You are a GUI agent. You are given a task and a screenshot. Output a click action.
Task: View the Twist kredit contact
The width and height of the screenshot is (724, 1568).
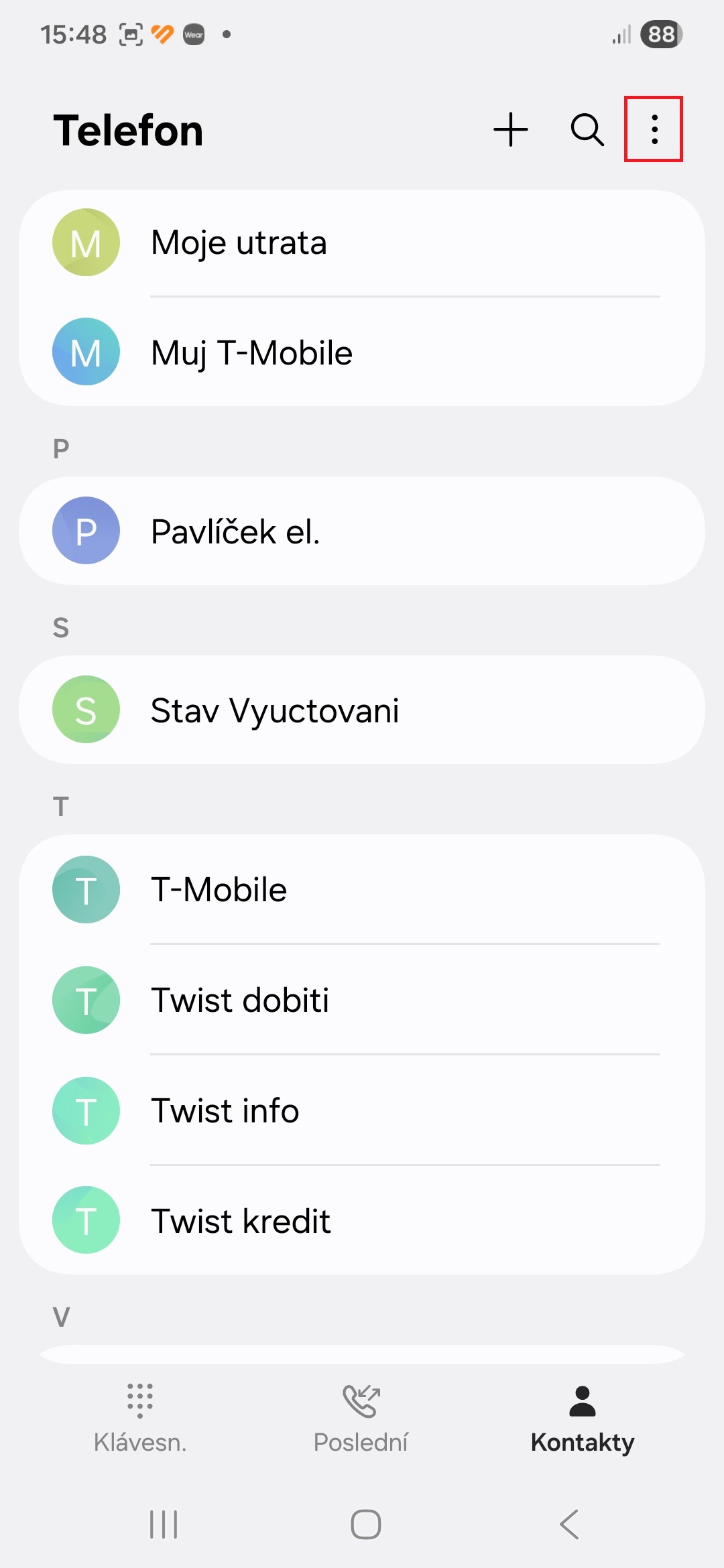pos(362,1221)
